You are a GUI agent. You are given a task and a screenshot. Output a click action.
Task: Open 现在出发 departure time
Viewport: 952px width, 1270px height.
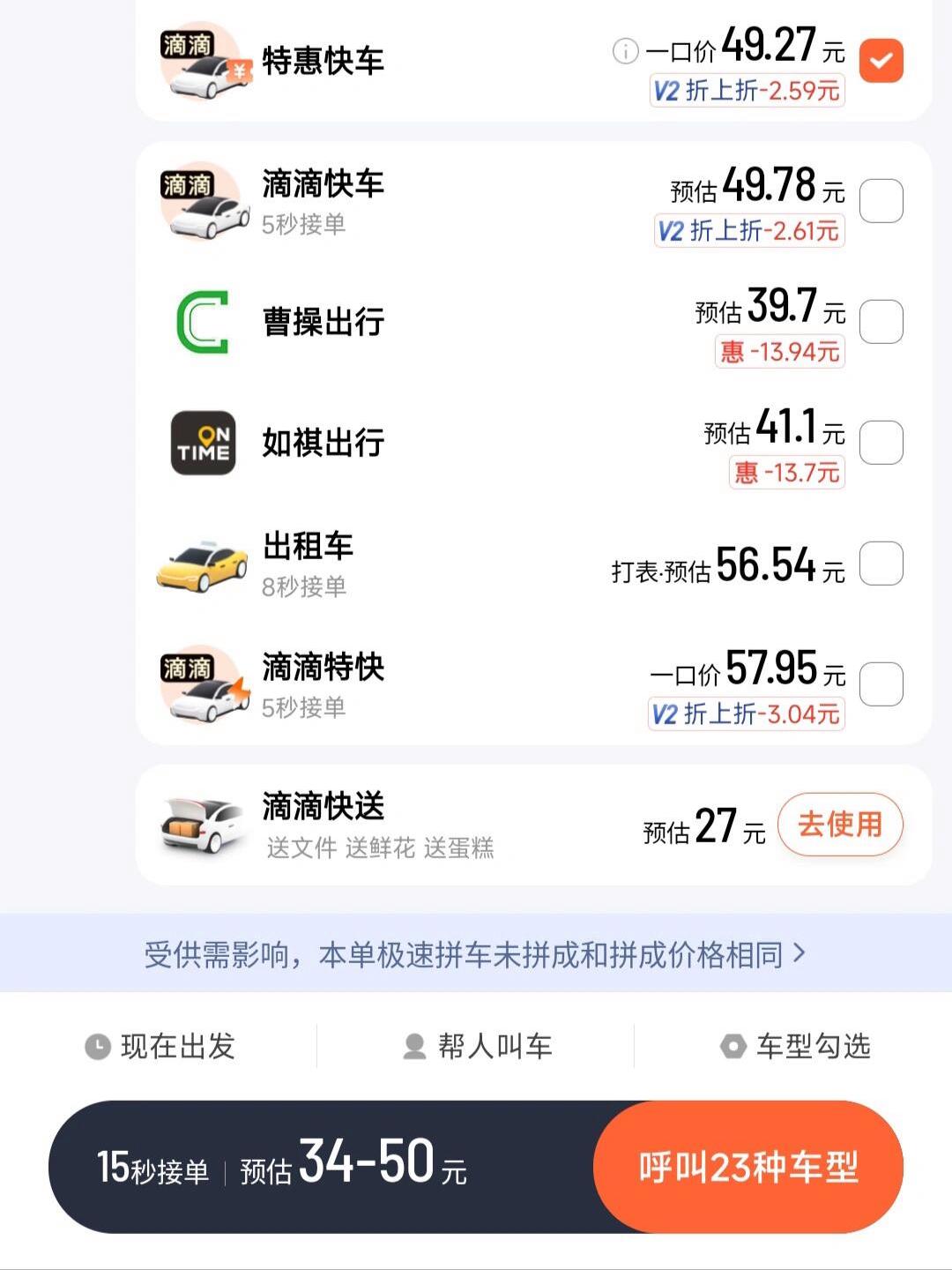[x=160, y=1047]
